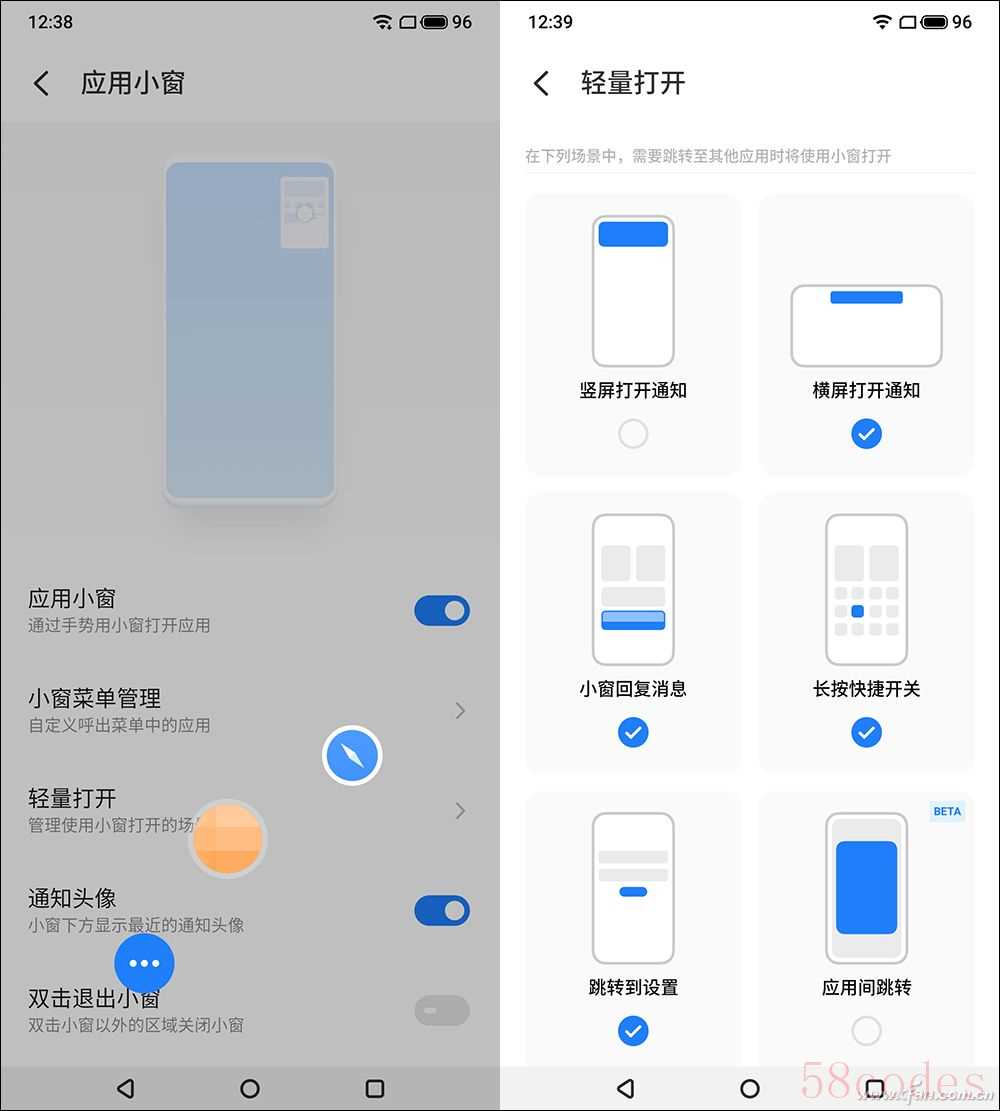Image resolution: width=1000 pixels, height=1111 pixels.
Task: Uncheck the 横屏打开通知 option
Action: tap(866, 434)
